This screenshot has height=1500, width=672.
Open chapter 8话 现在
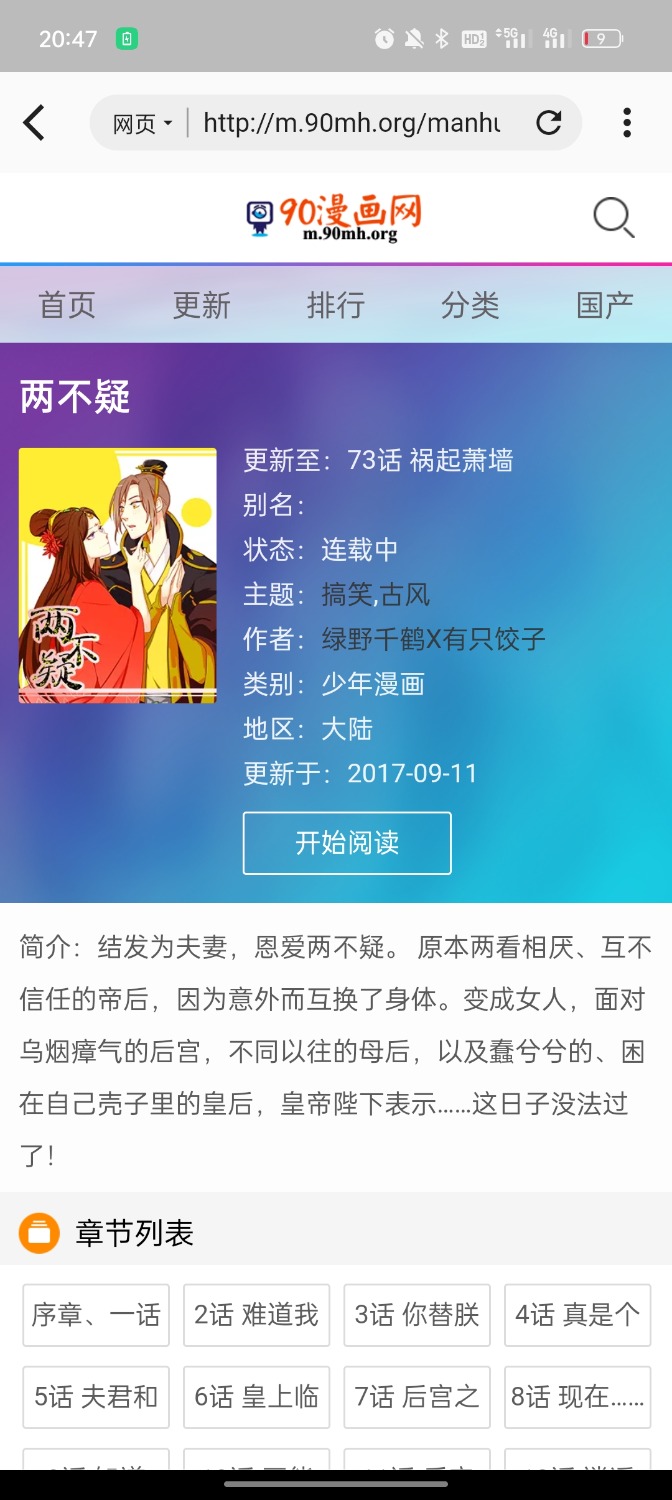[578, 1397]
